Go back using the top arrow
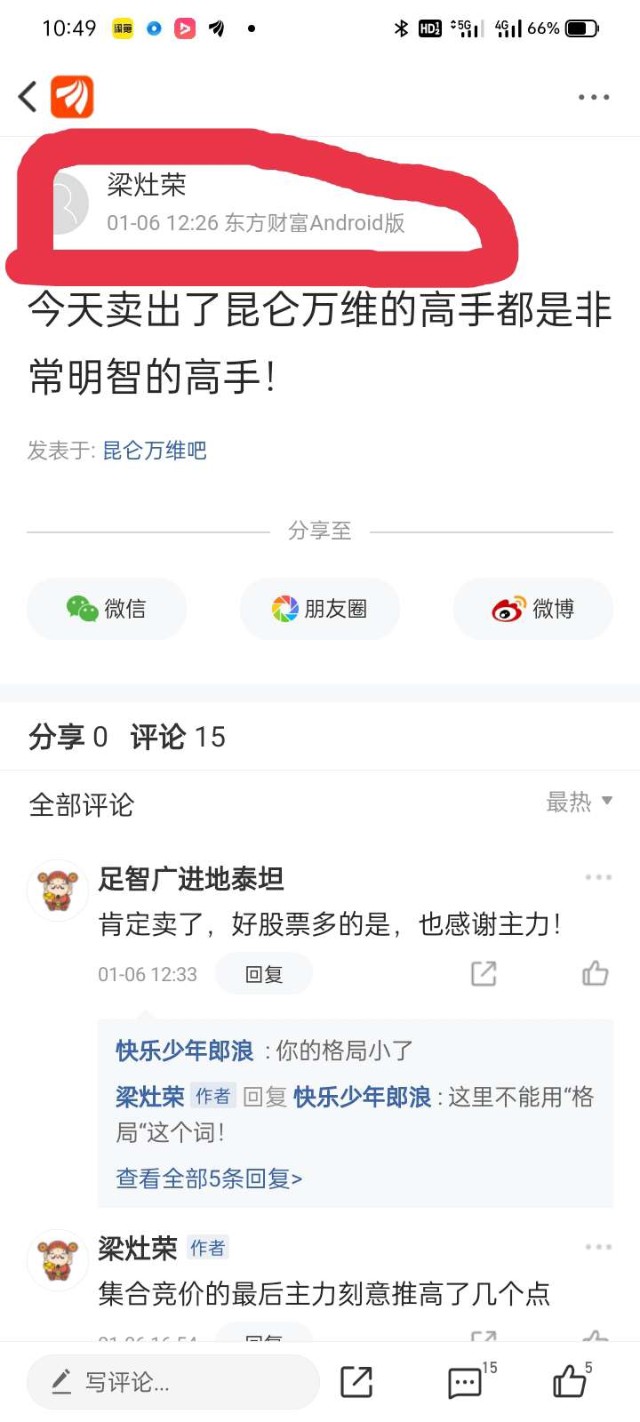The height and width of the screenshot is (1422, 640). (28, 97)
